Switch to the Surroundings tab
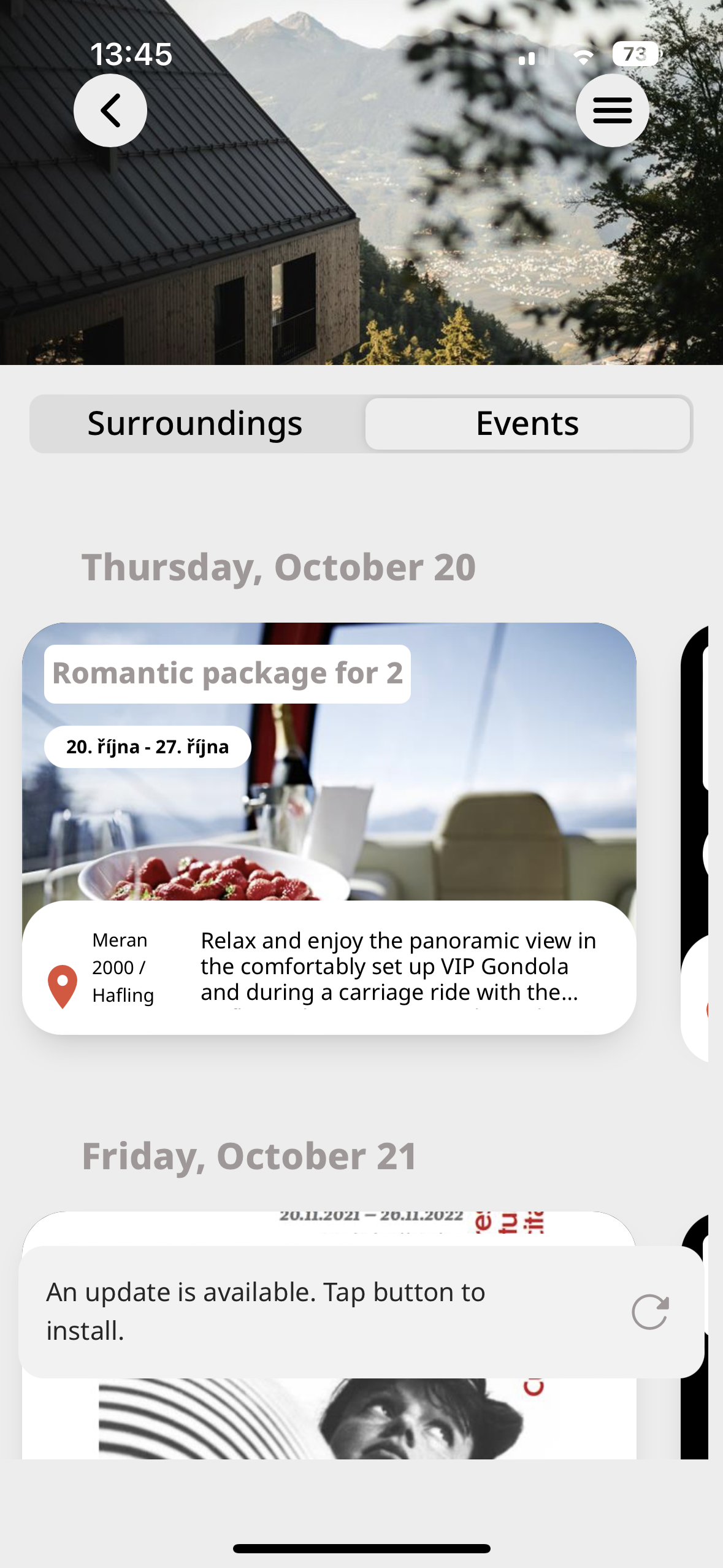Viewport: 723px width, 1568px height. [x=194, y=423]
